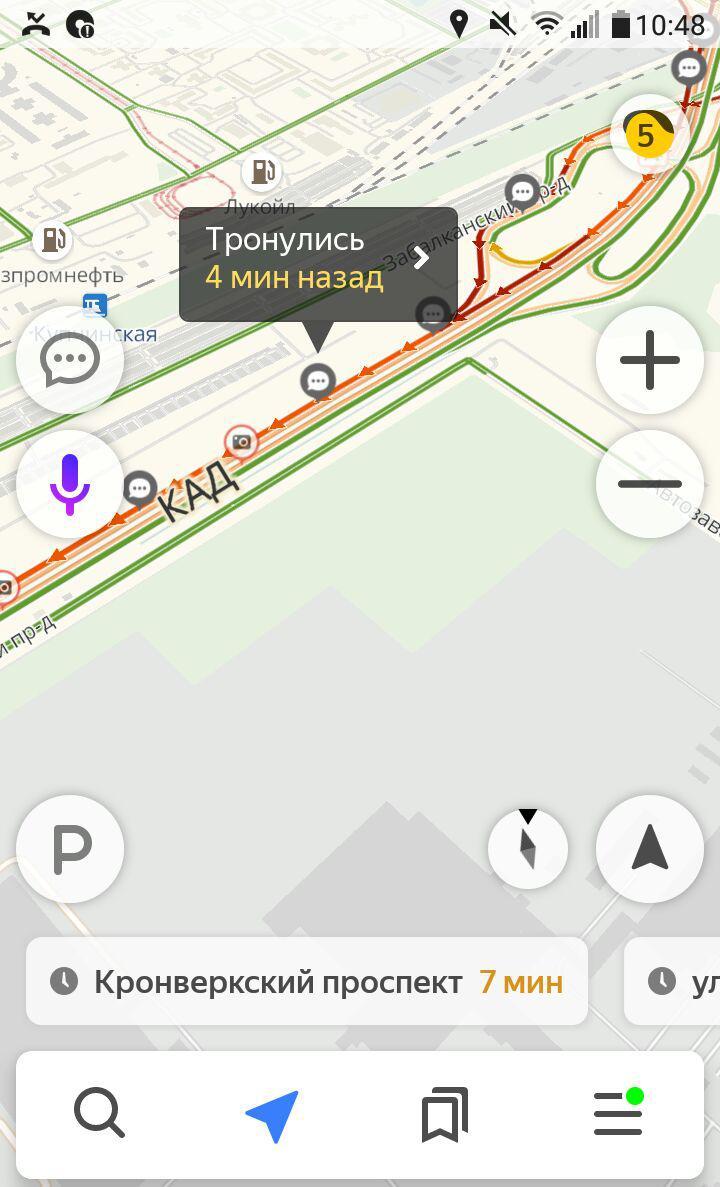The width and height of the screenshot is (720, 1187).
Task: Reset map orientation with the compass
Action: [x=528, y=849]
